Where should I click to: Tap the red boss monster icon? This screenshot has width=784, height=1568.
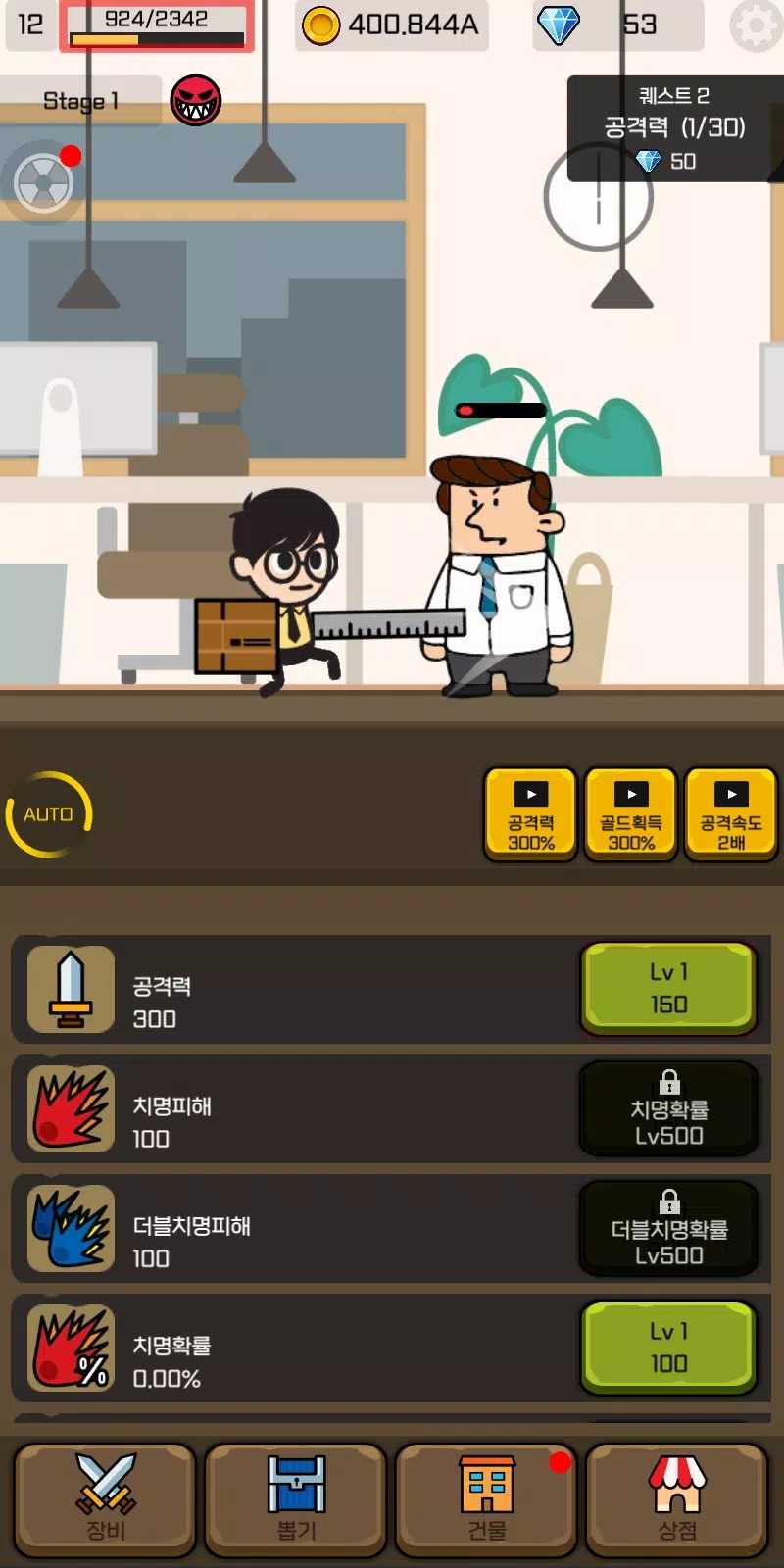click(x=196, y=100)
